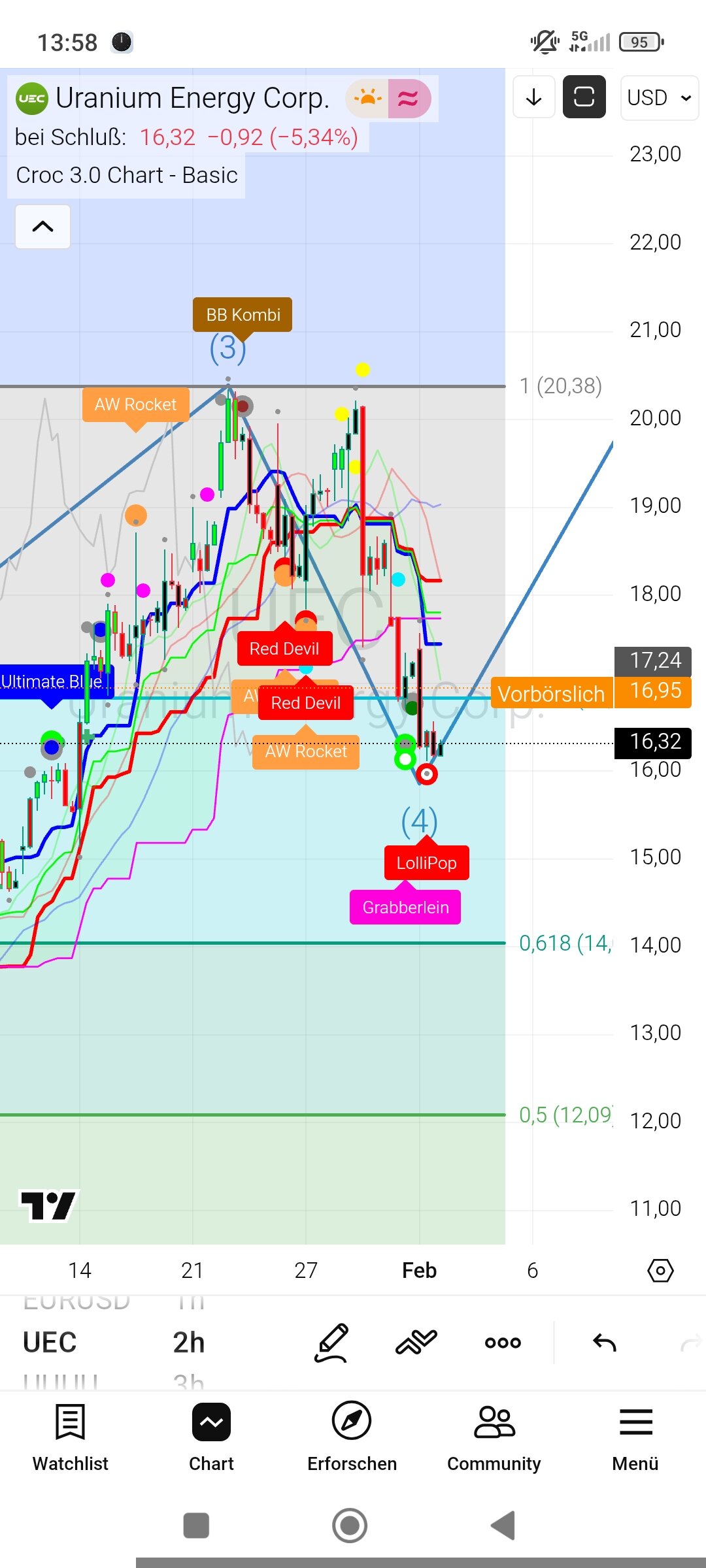
Task: Open the more options dots
Action: click(x=503, y=1343)
